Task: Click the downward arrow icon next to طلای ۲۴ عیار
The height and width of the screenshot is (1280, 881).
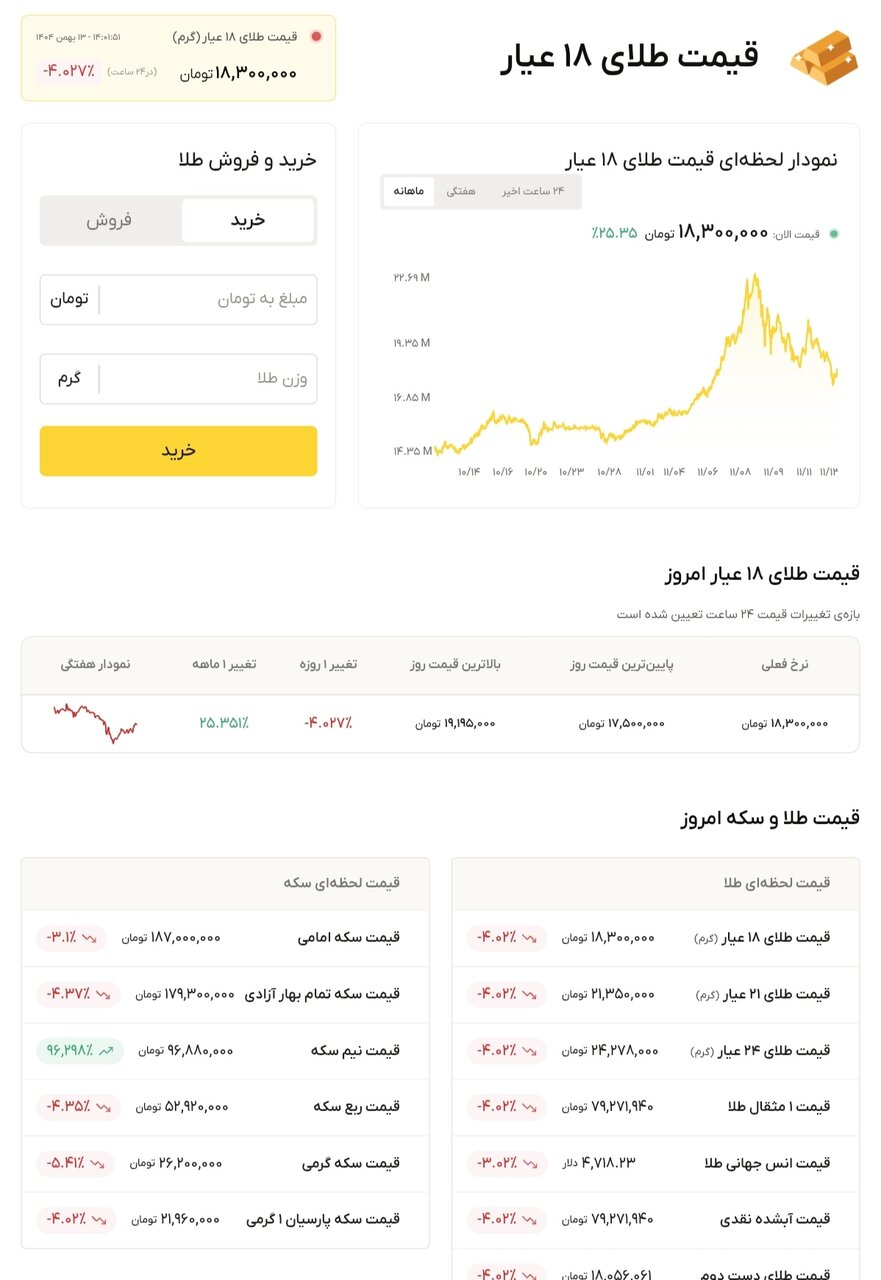Action: (528, 1050)
